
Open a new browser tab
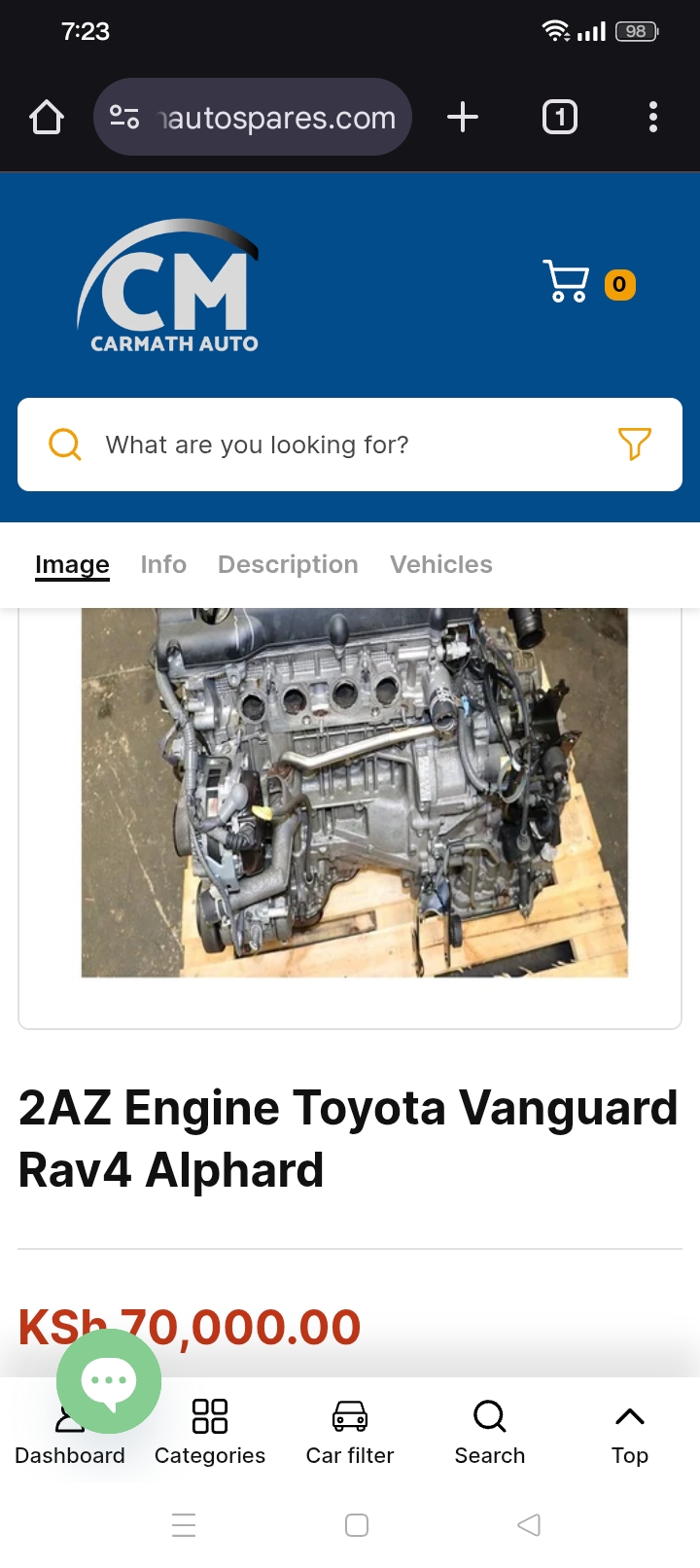[x=463, y=118]
